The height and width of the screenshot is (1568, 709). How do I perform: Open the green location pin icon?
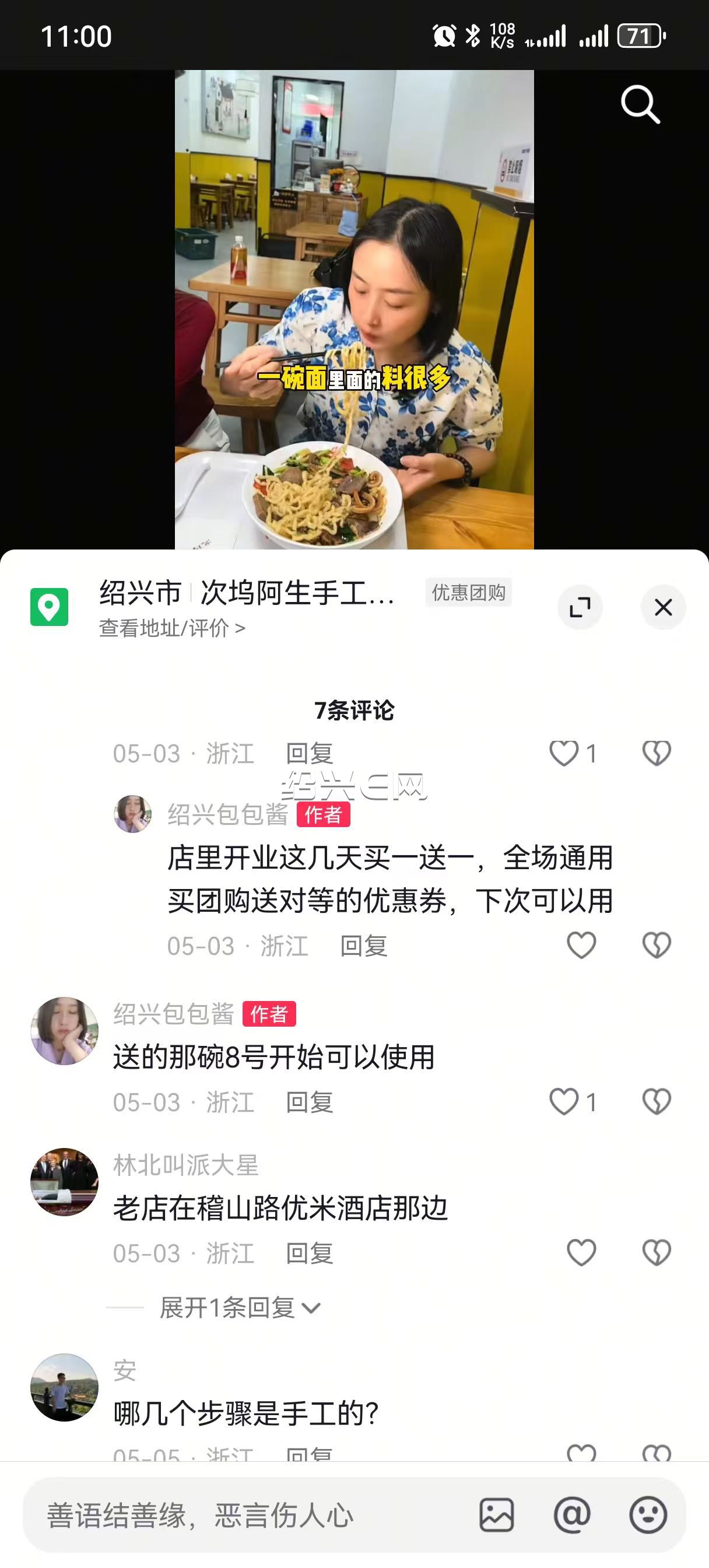[50, 607]
